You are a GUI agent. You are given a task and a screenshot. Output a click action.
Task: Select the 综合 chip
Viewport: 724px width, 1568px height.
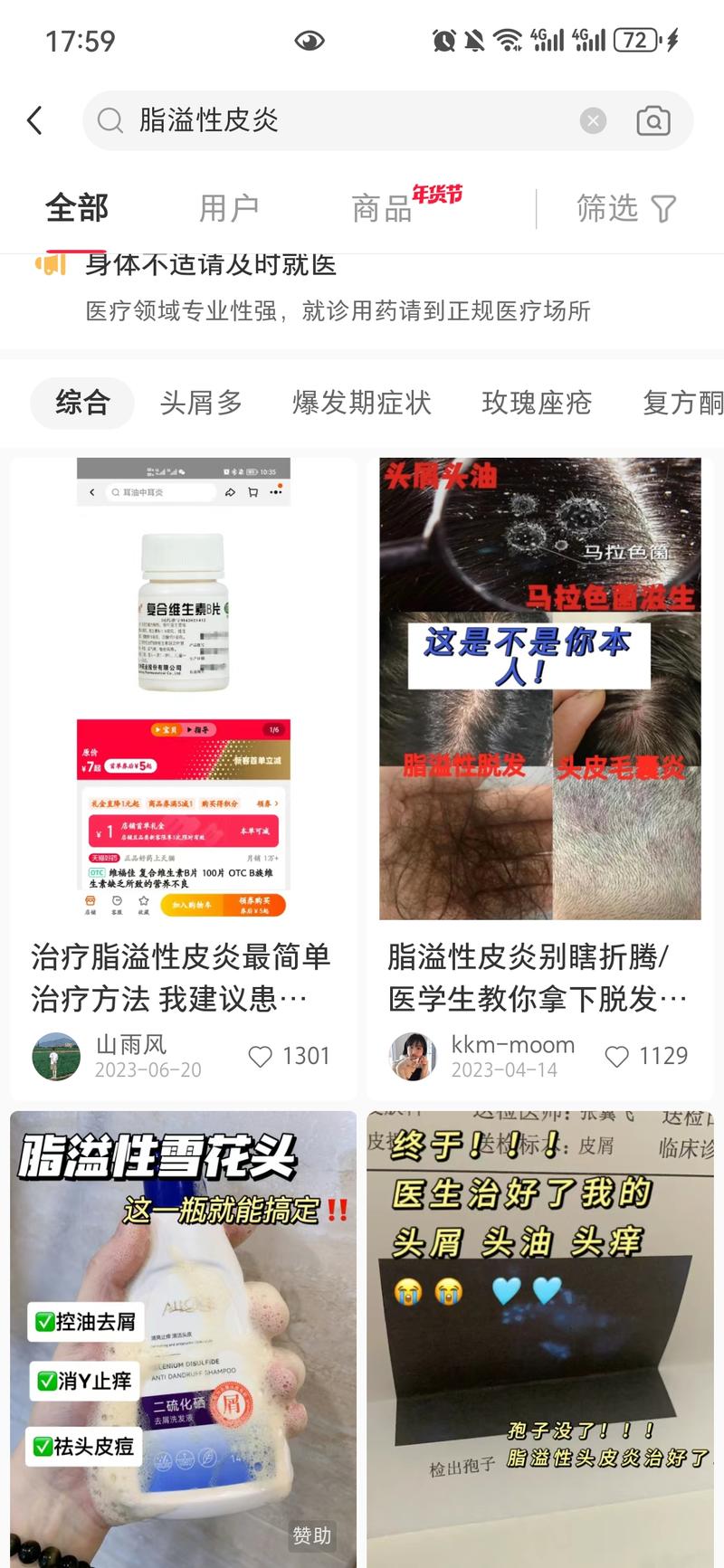82,403
